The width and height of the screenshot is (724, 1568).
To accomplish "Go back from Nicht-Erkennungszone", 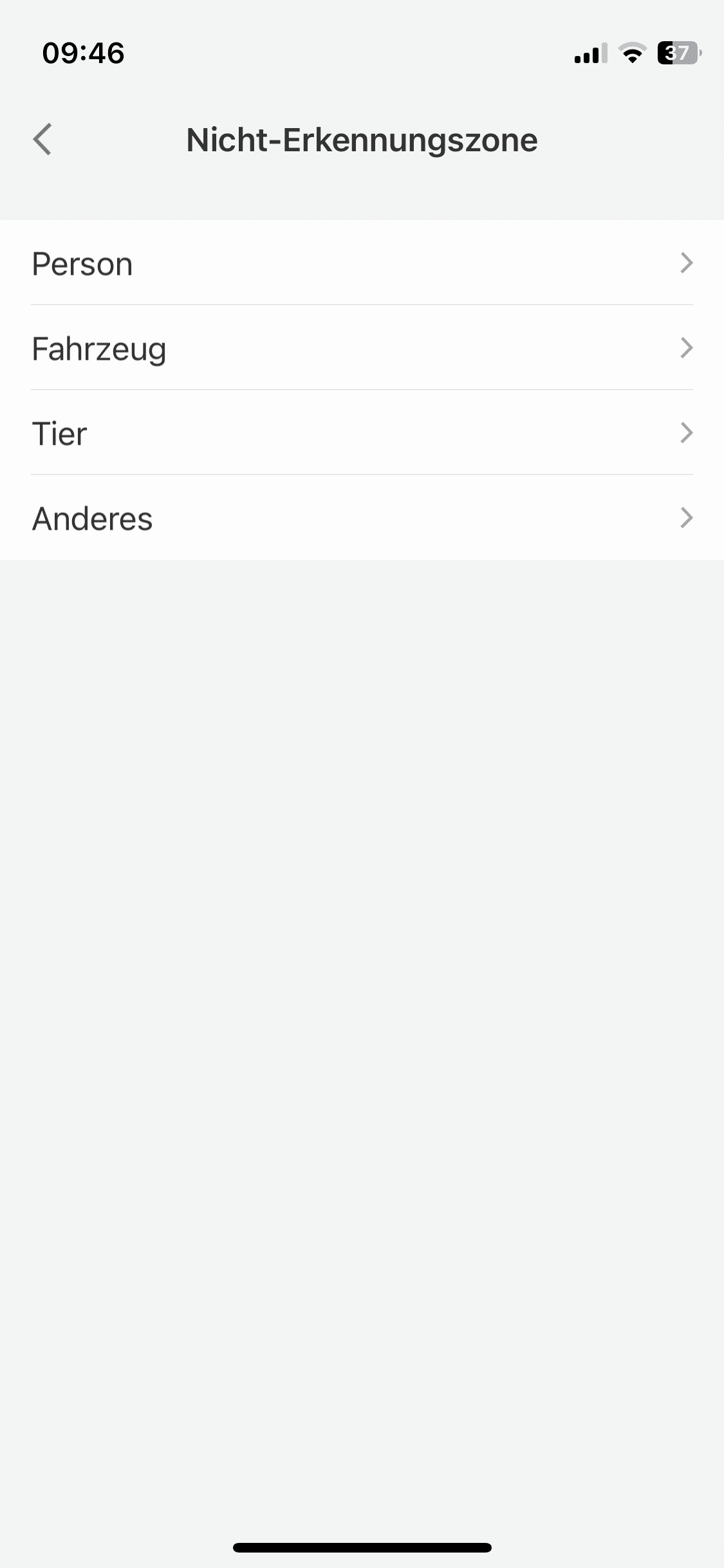I will [x=42, y=139].
